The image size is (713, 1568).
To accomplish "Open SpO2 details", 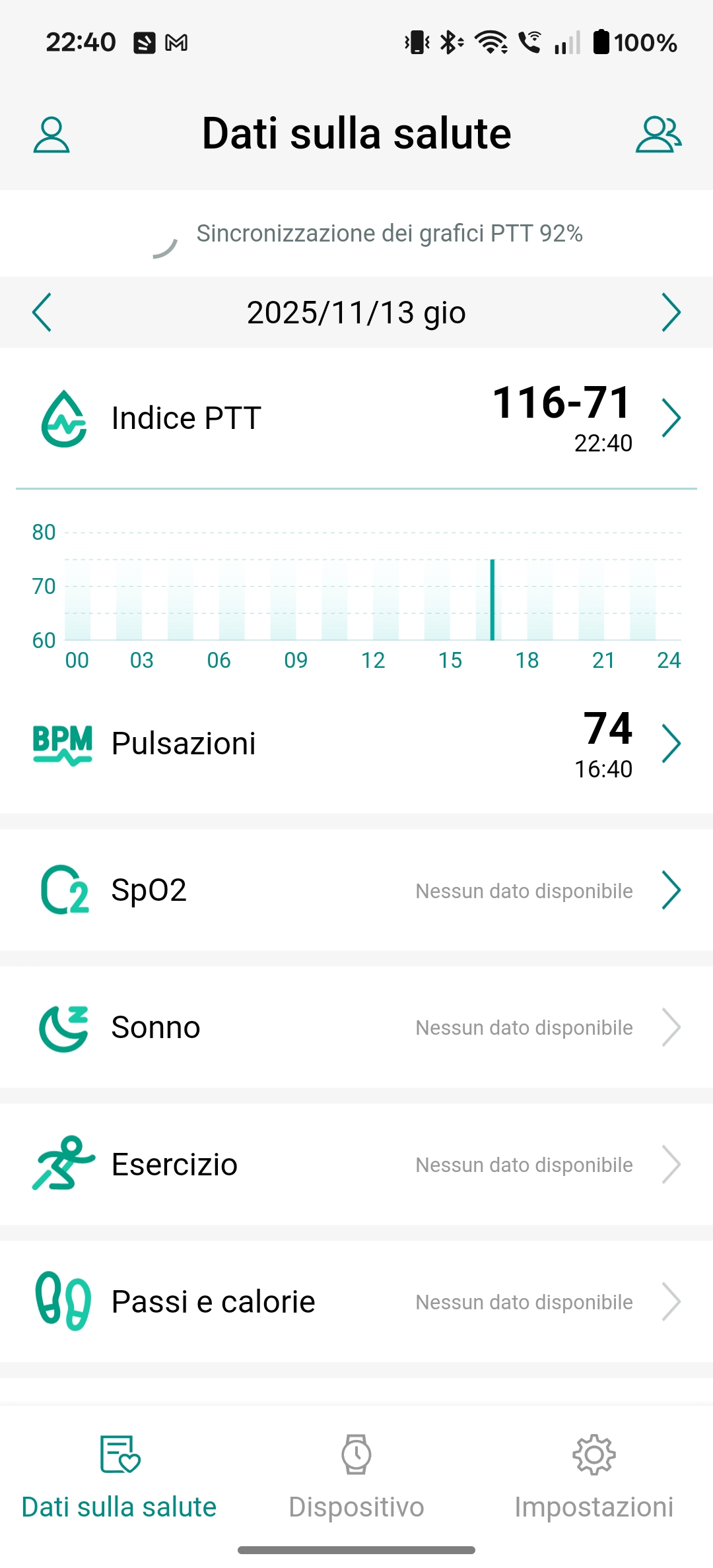I will point(356,890).
